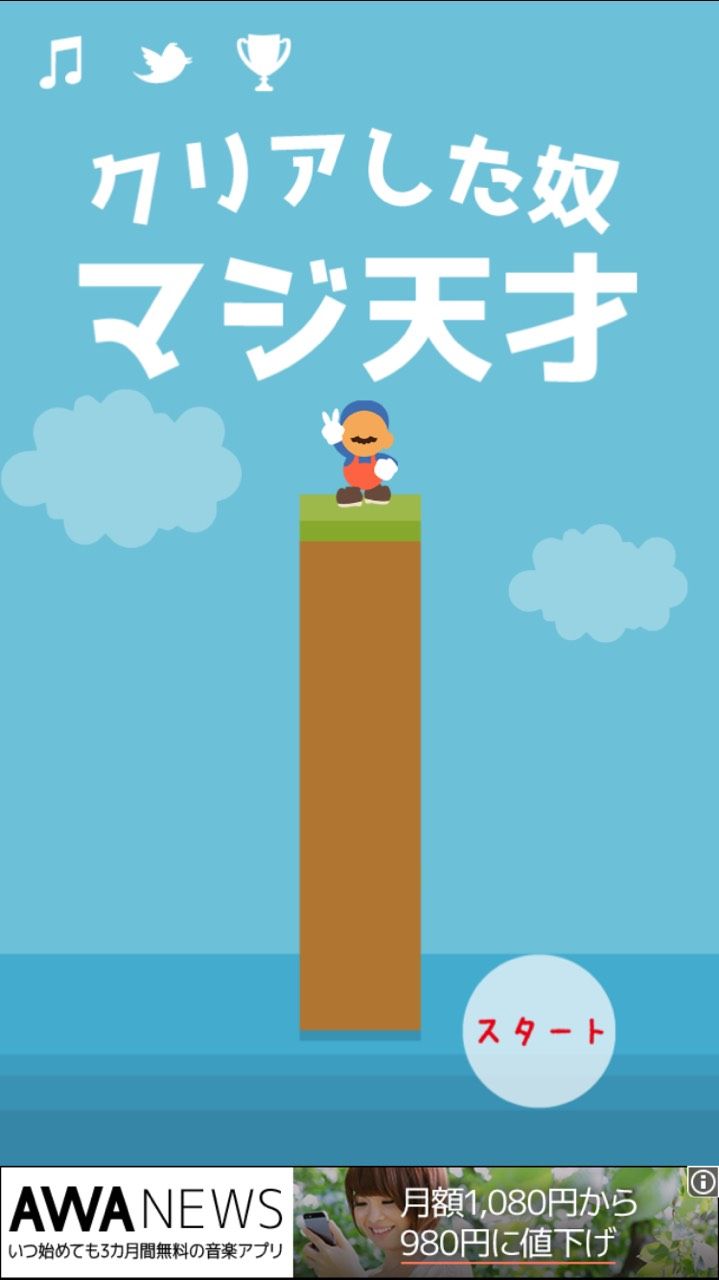Open the trophy leaderboard icon
The height and width of the screenshot is (1280, 719).
click(x=264, y=63)
